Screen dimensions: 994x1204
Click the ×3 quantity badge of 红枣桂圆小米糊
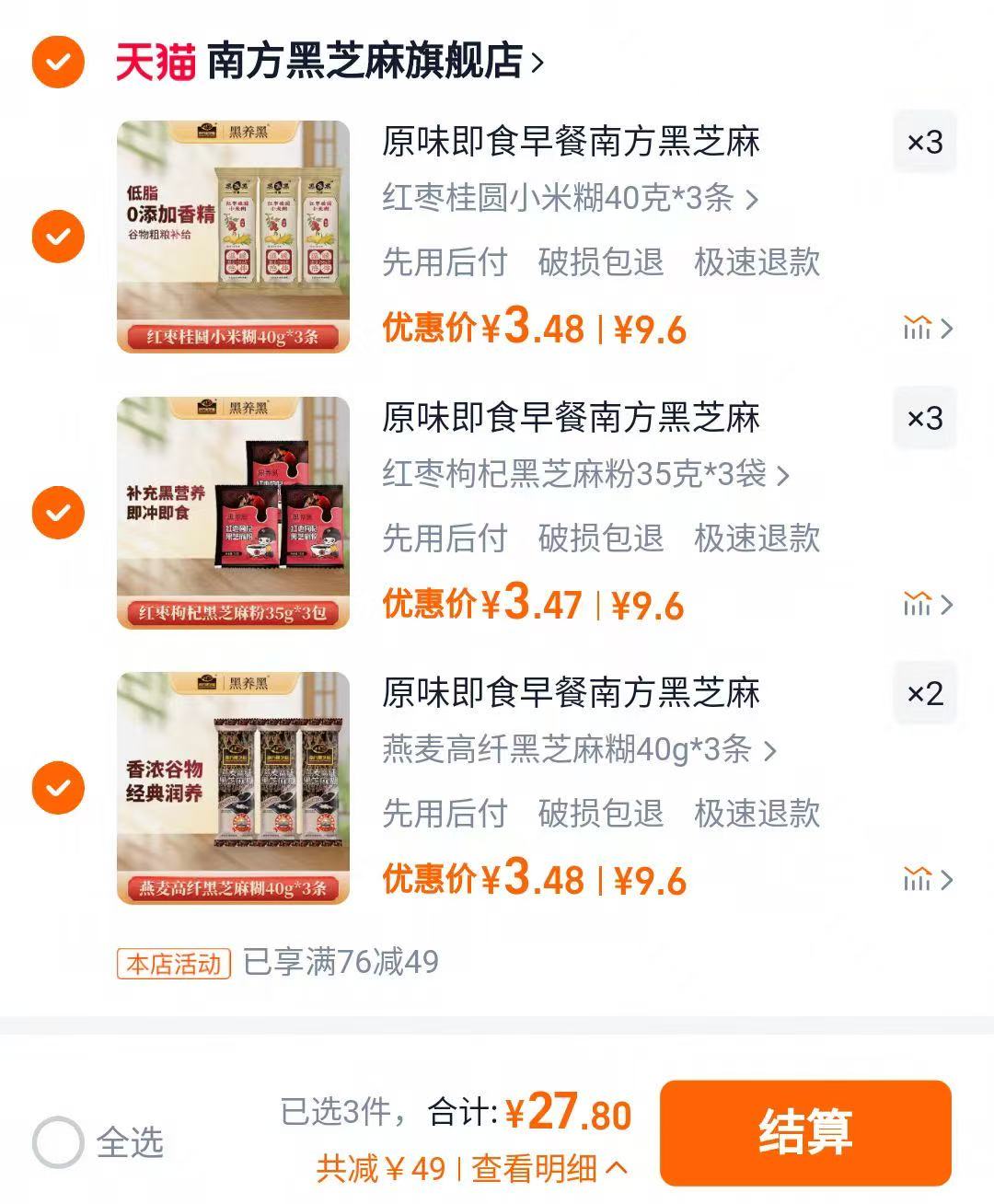[x=926, y=143]
